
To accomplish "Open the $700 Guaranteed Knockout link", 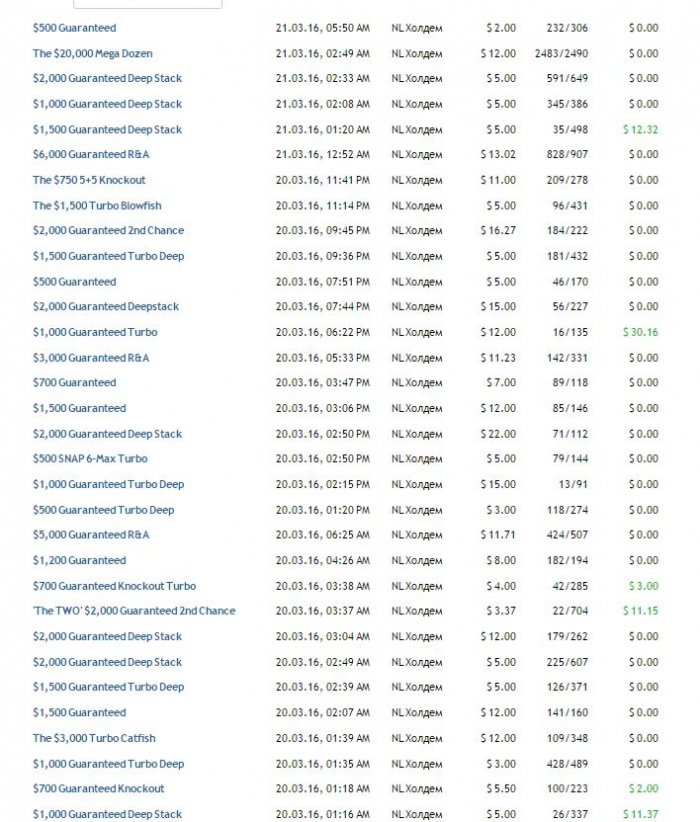I will coord(98,789).
